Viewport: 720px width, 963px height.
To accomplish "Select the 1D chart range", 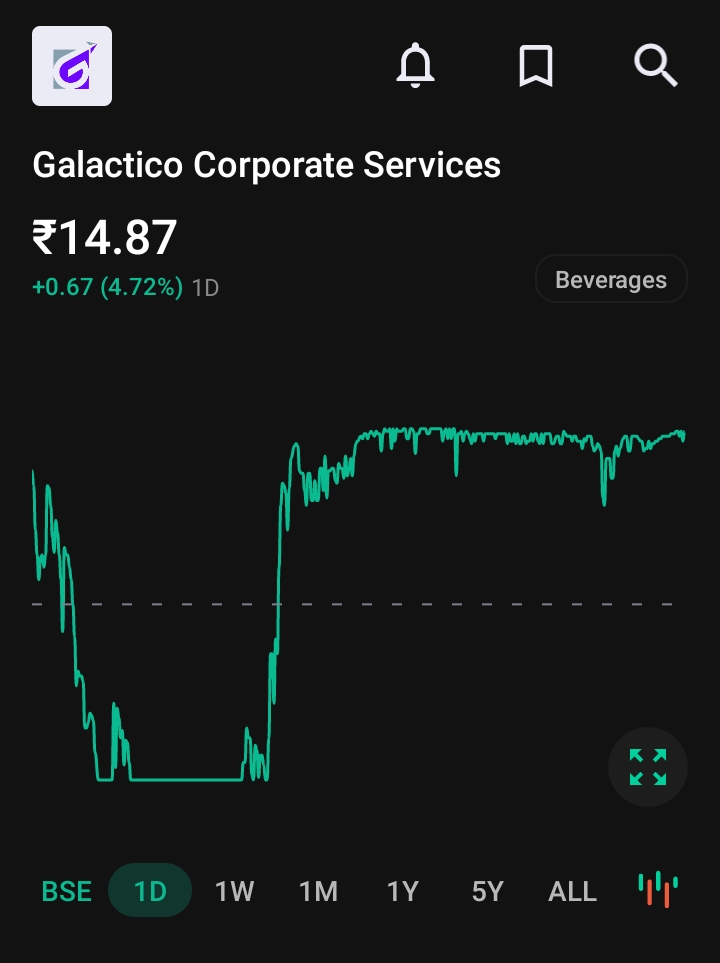I will tap(150, 891).
